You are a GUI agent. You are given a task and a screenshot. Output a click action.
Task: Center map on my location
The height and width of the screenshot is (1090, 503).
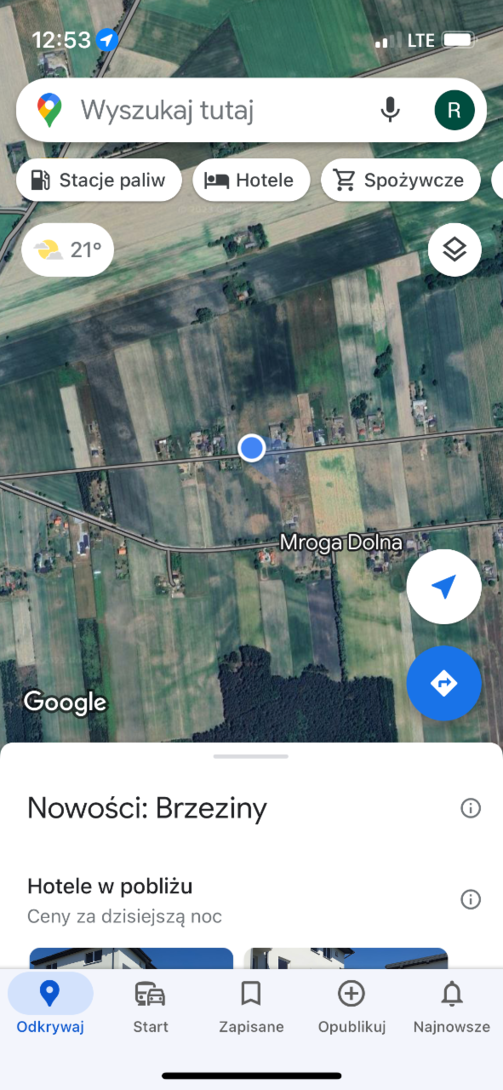tap(444, 587)
